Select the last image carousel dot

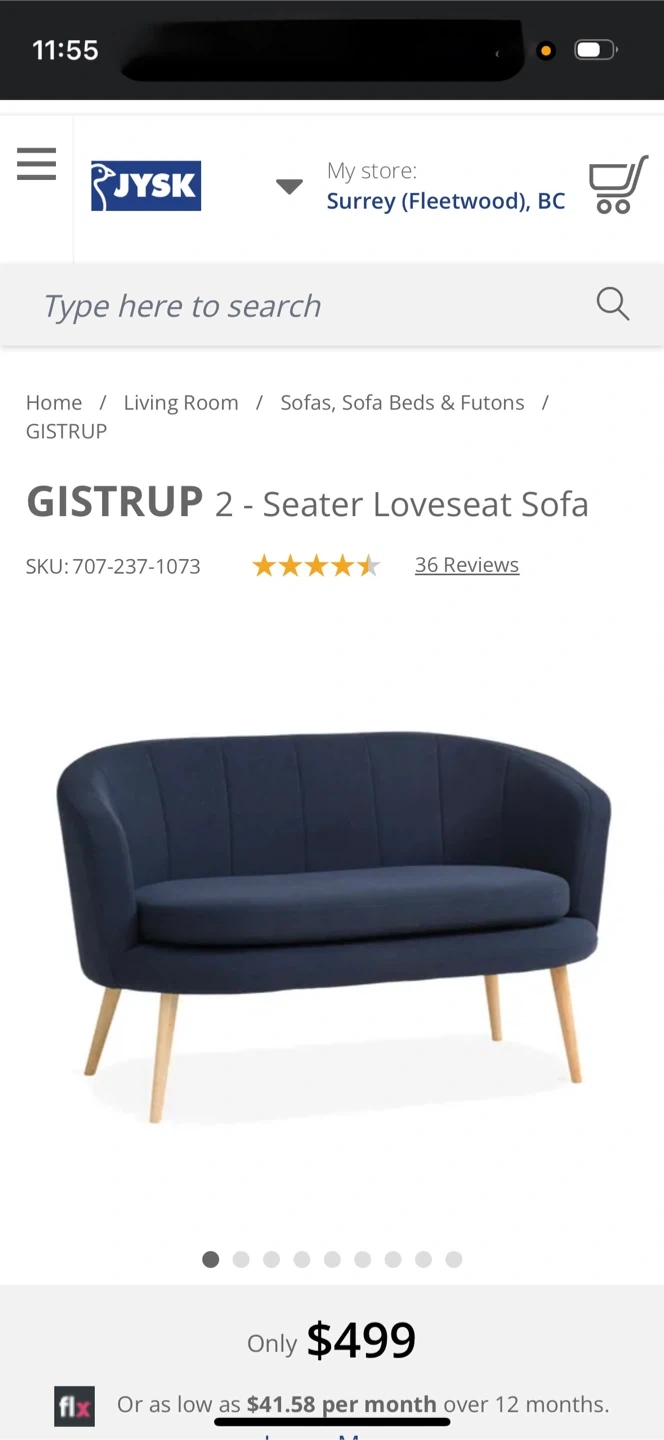tap(454, 1259)
